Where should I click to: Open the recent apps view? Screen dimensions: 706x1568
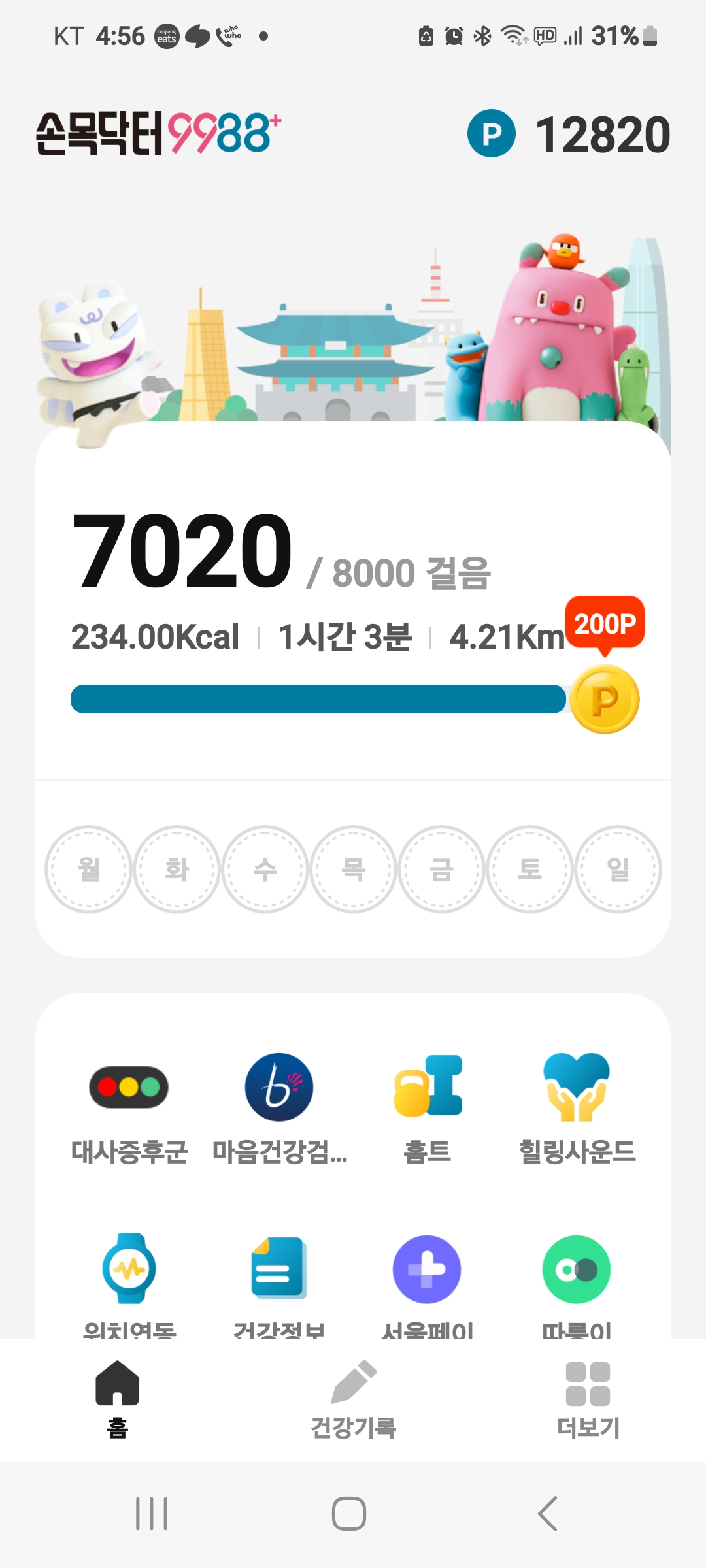(152, 1513)
